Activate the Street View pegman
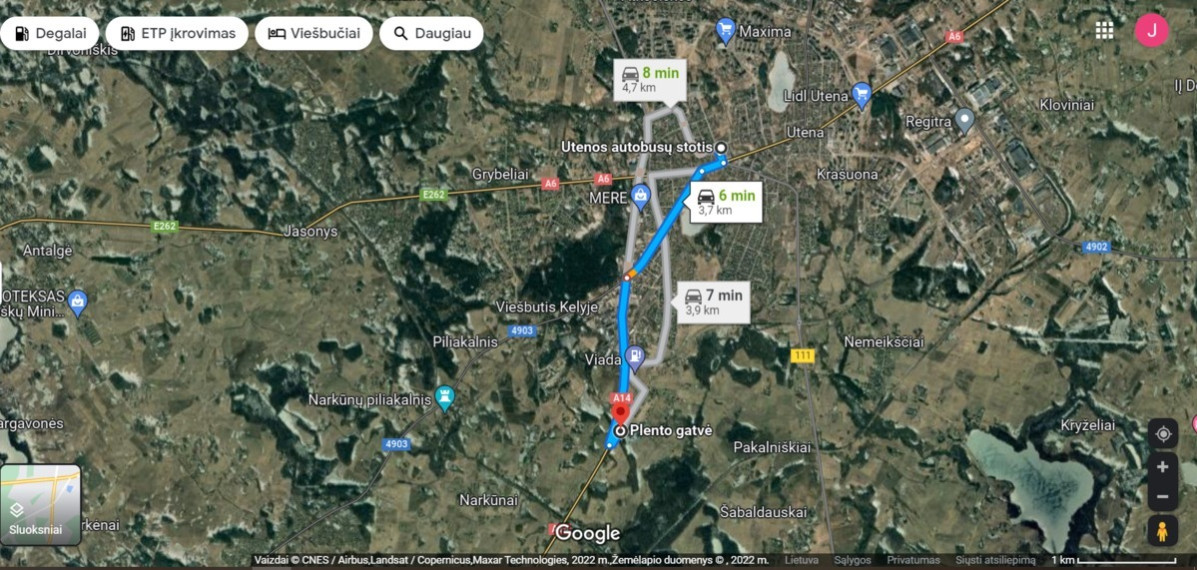 pyautogui.click(x=1163, y=531)
